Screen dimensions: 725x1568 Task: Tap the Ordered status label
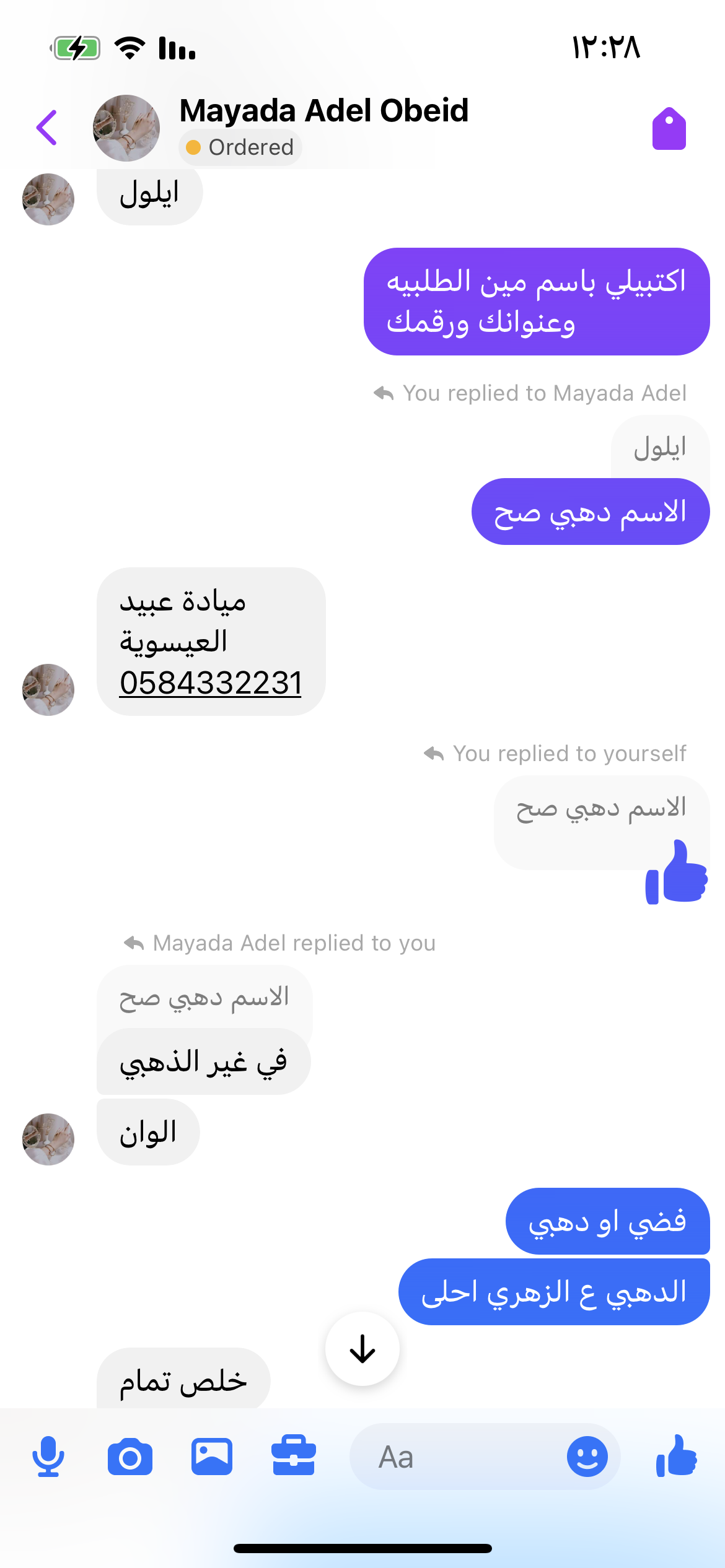(x=240, y=147)
